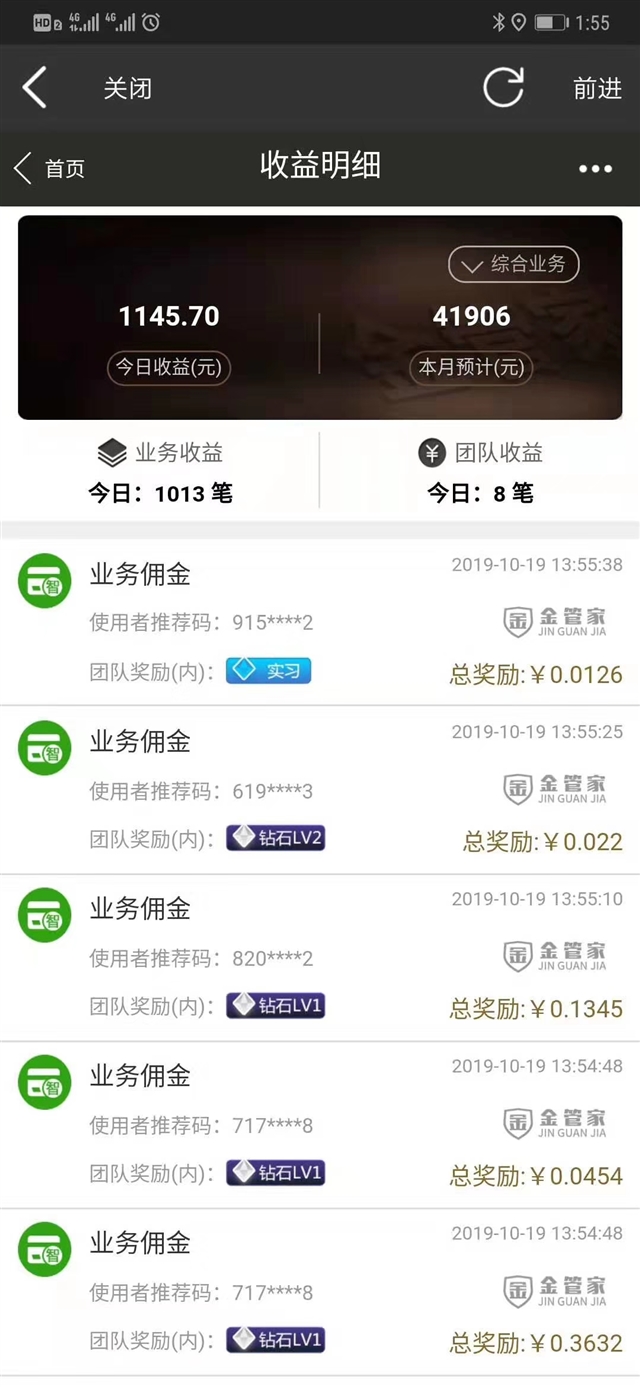This screenshot has width=640, height=1387.
Task: Switch to the 团队收益 tab
Action: [480, 470]
